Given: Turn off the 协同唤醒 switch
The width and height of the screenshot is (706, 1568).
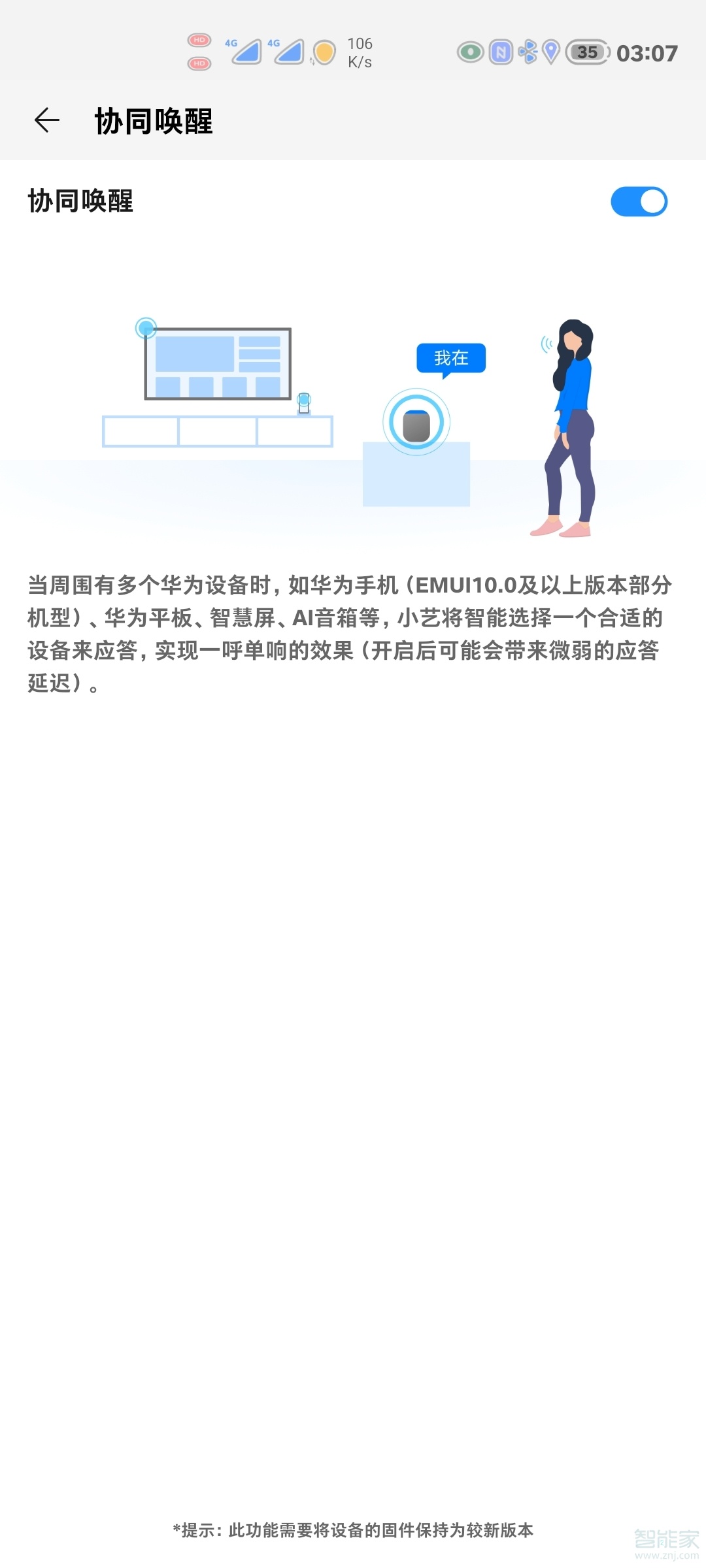Looking at the screenshot, I should click(x=638, y=201).
